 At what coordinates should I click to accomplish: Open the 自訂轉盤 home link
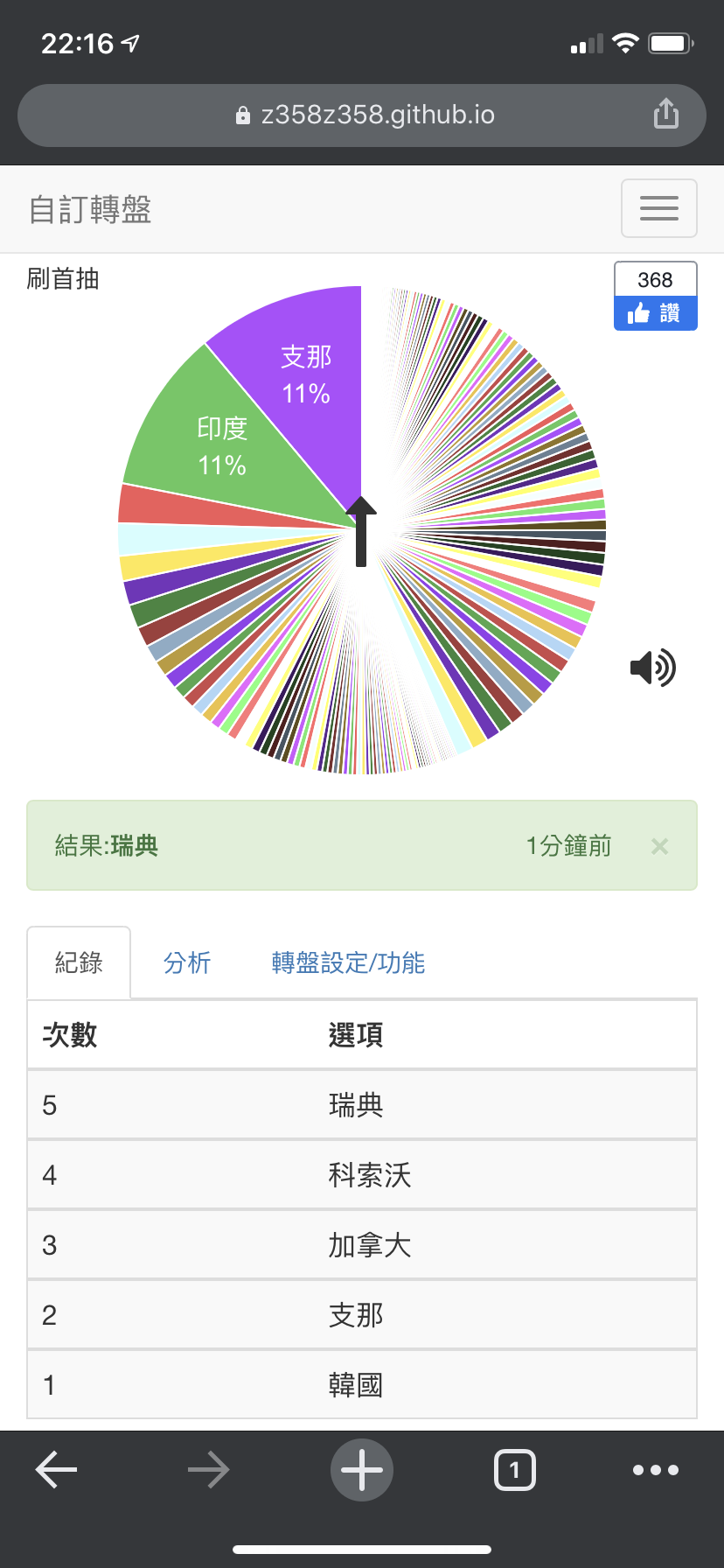90,209
